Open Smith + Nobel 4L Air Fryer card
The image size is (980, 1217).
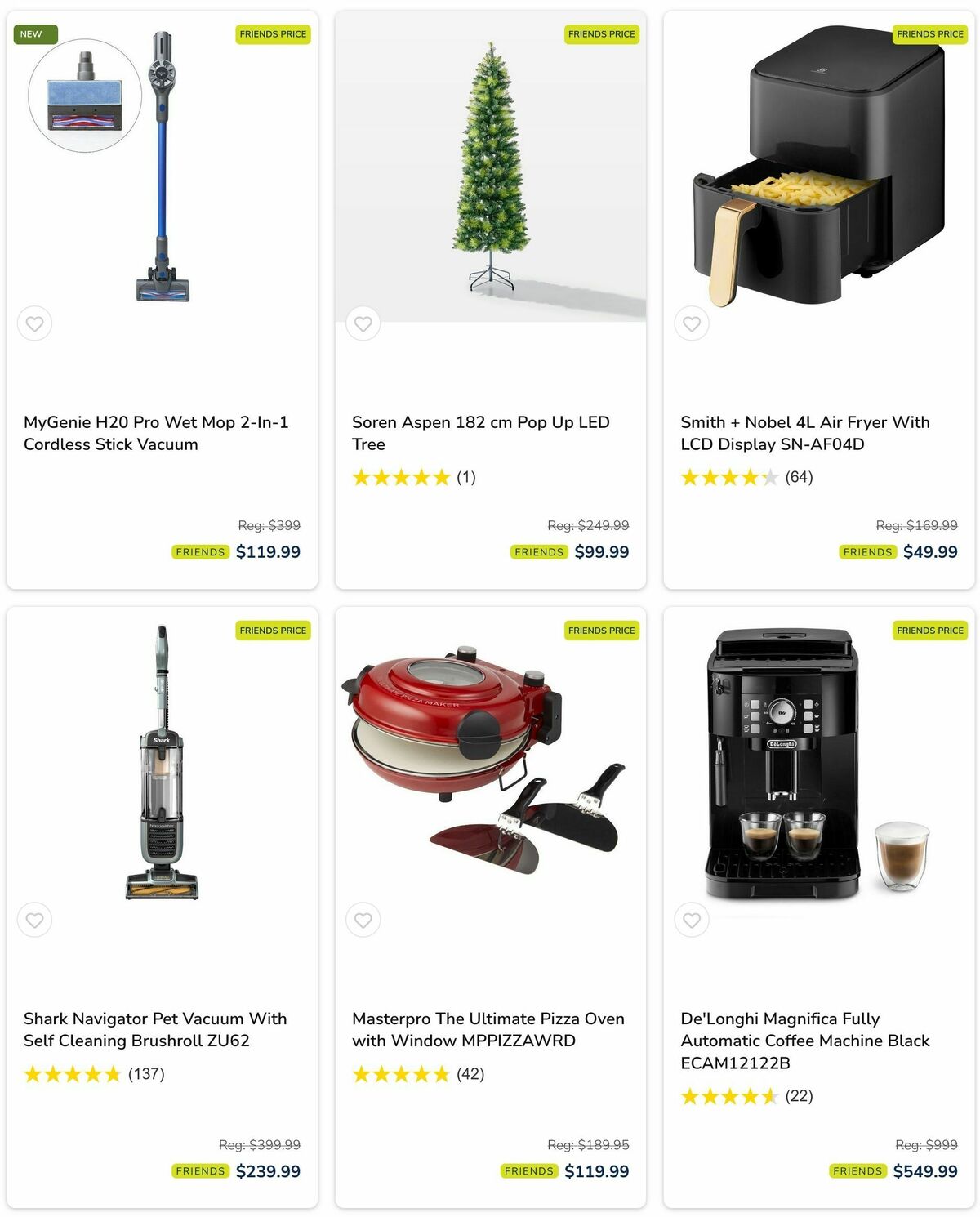pos(804,433)
